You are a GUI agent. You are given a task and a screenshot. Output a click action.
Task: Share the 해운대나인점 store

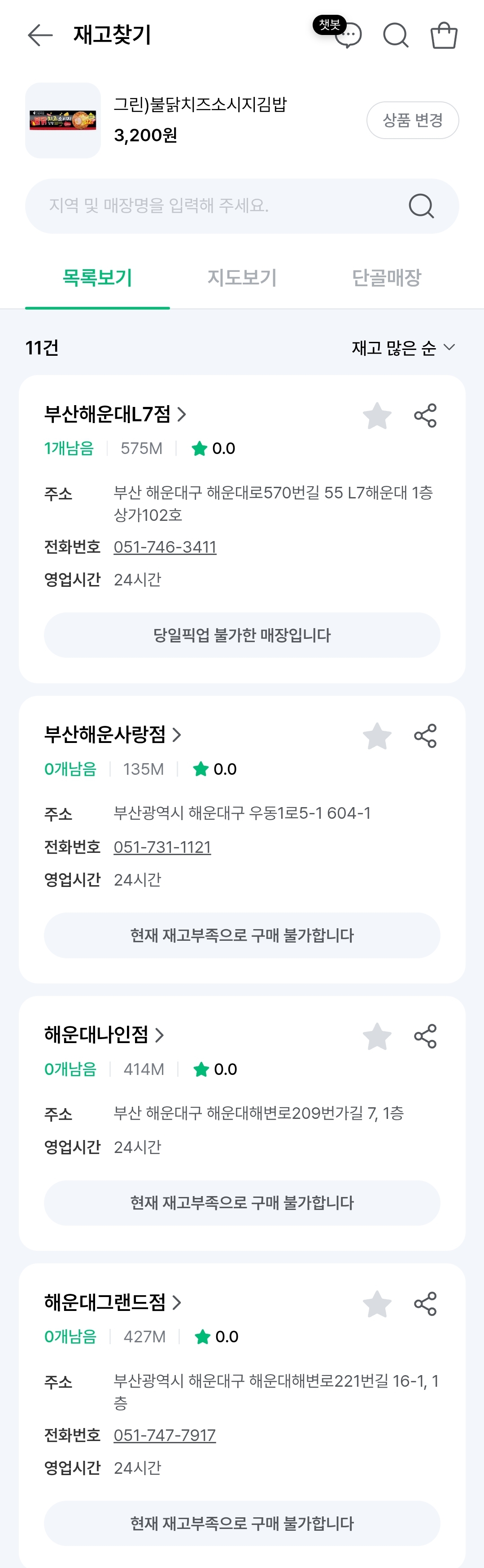[425, 1036]
